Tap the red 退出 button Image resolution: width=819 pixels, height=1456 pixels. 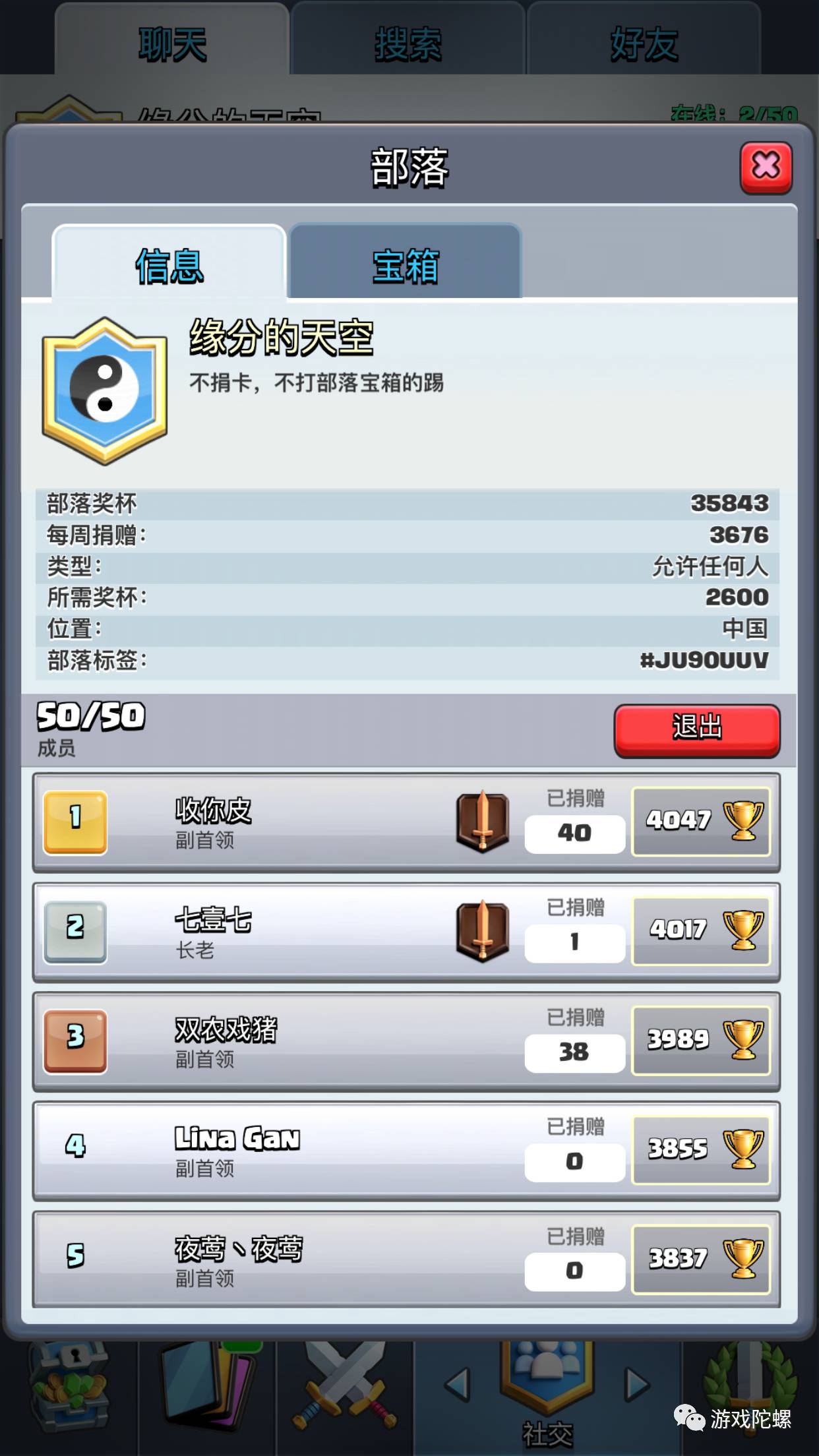coord(696,729)
